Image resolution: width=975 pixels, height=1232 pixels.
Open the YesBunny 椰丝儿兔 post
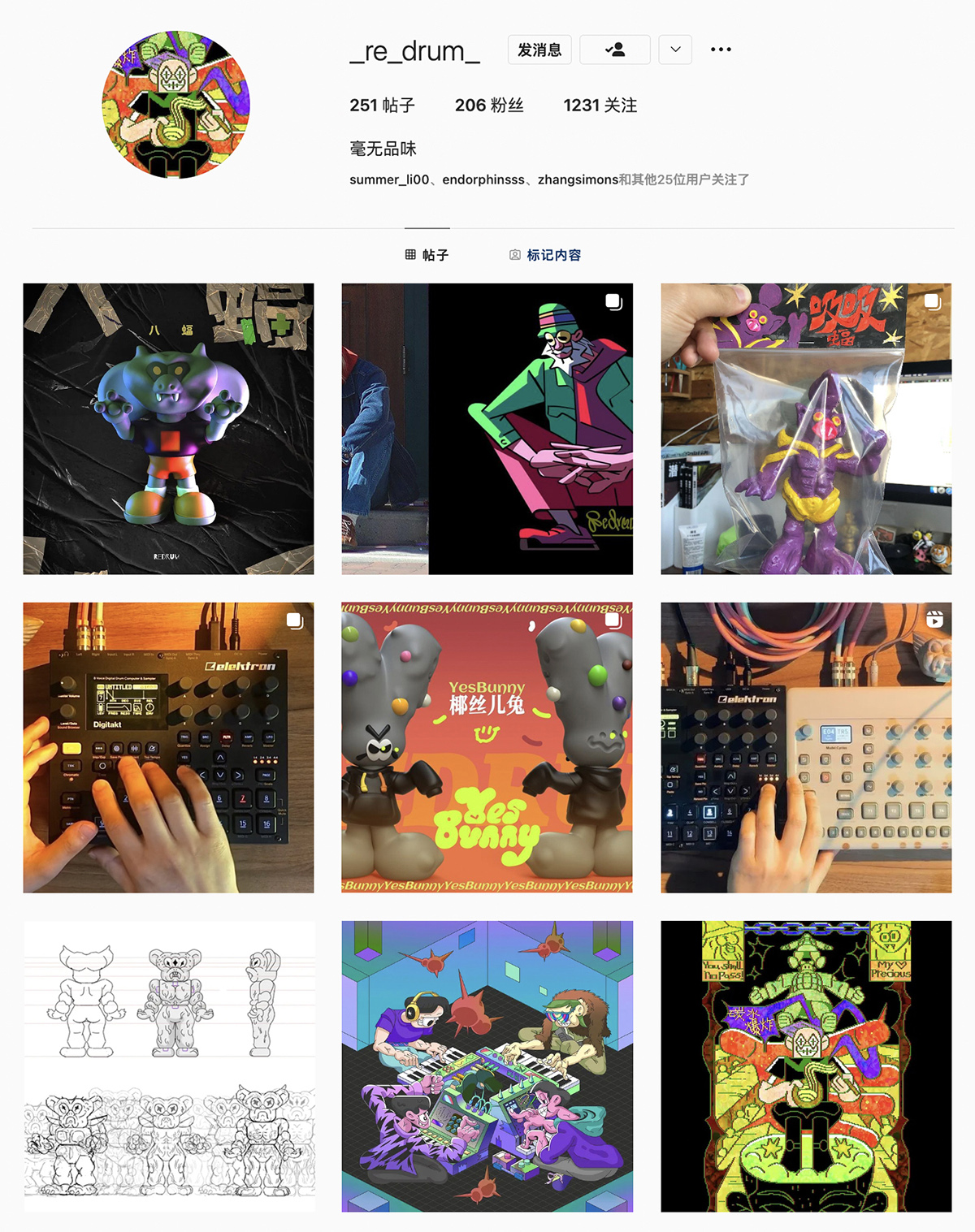(487, 747)
